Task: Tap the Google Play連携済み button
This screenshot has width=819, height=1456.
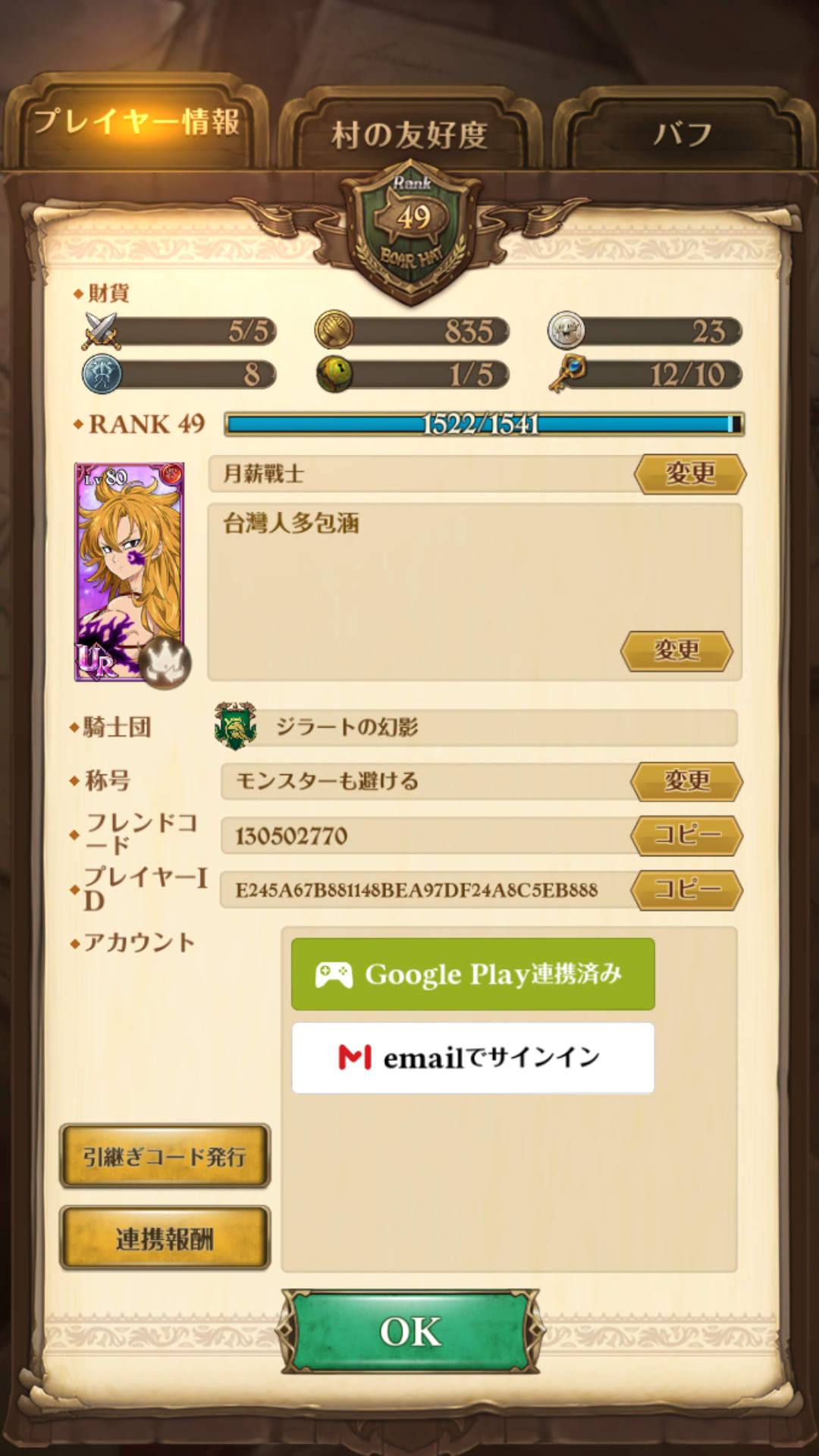Action: point(472,974)
